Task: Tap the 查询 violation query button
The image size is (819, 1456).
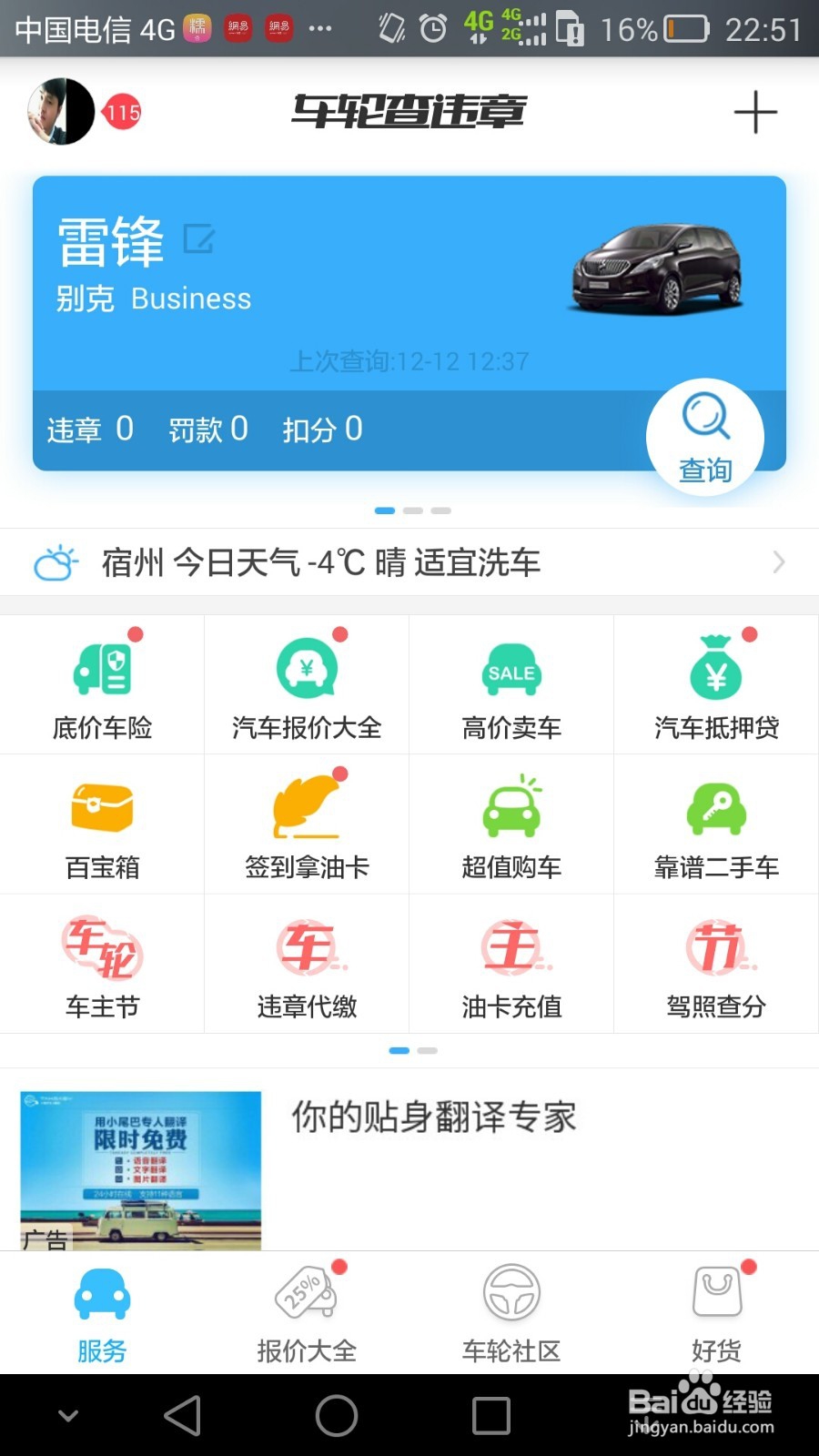Action: (x=704, y=437)
